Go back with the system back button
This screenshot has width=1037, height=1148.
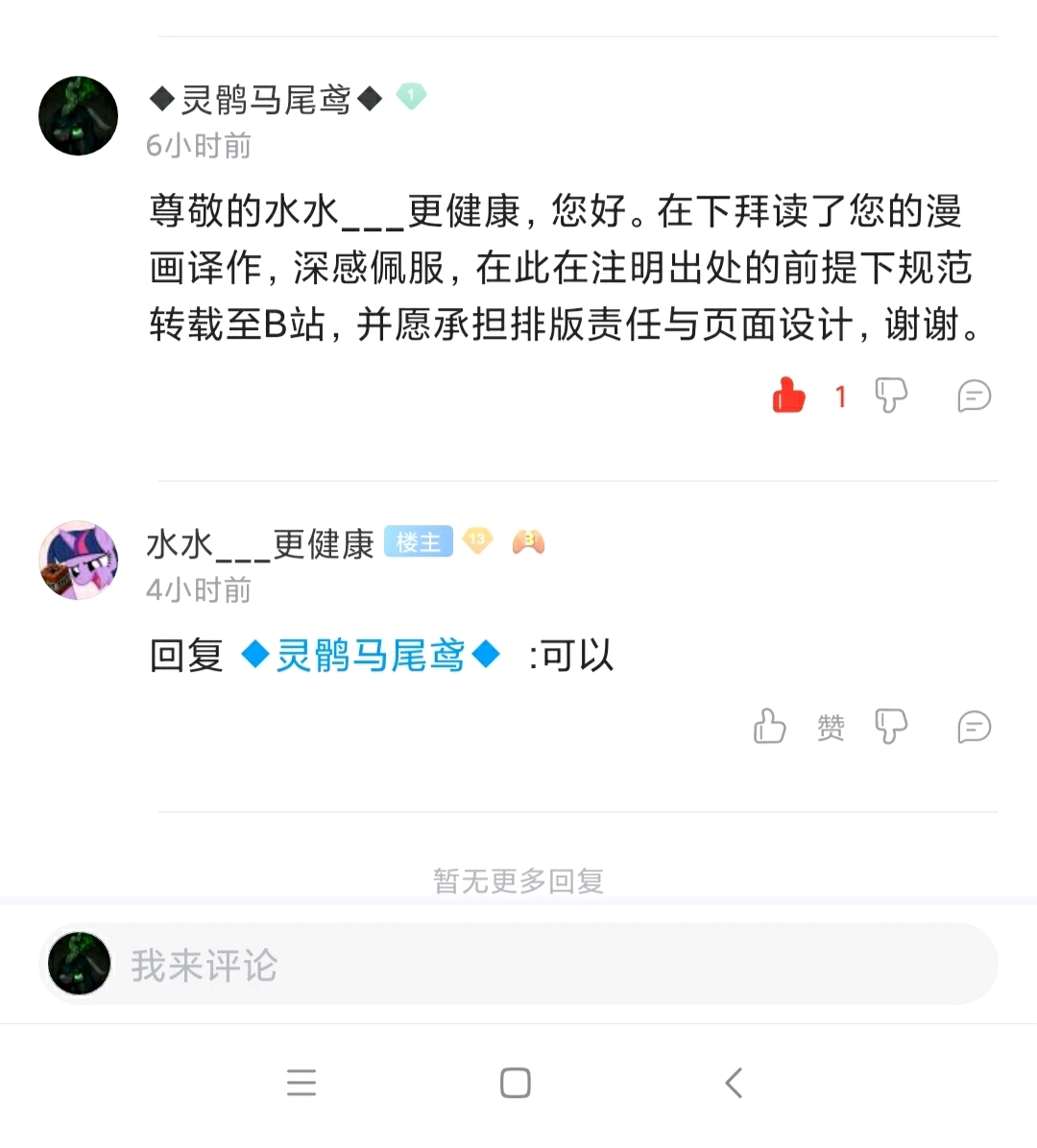click(x=735, y=1083)
